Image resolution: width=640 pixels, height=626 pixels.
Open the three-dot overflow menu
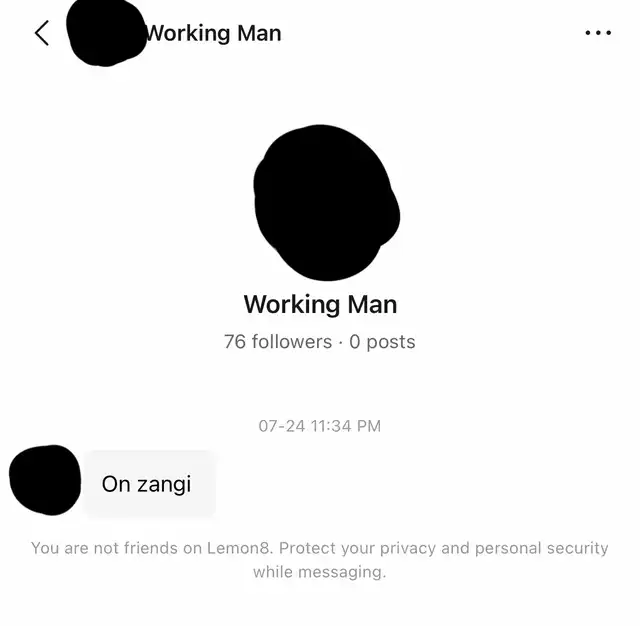click(598, 33)
